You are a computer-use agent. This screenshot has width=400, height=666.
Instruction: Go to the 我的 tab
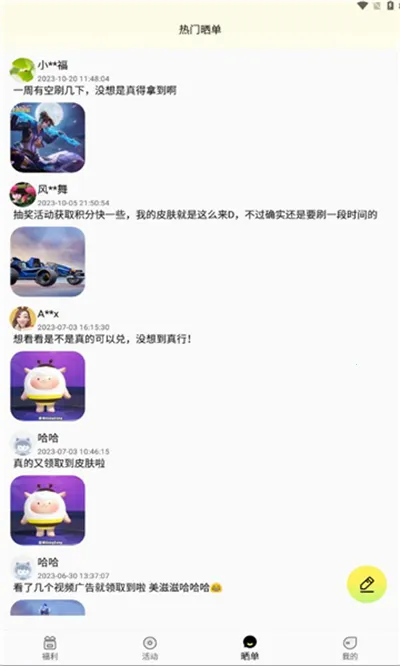tap(350, 648)
